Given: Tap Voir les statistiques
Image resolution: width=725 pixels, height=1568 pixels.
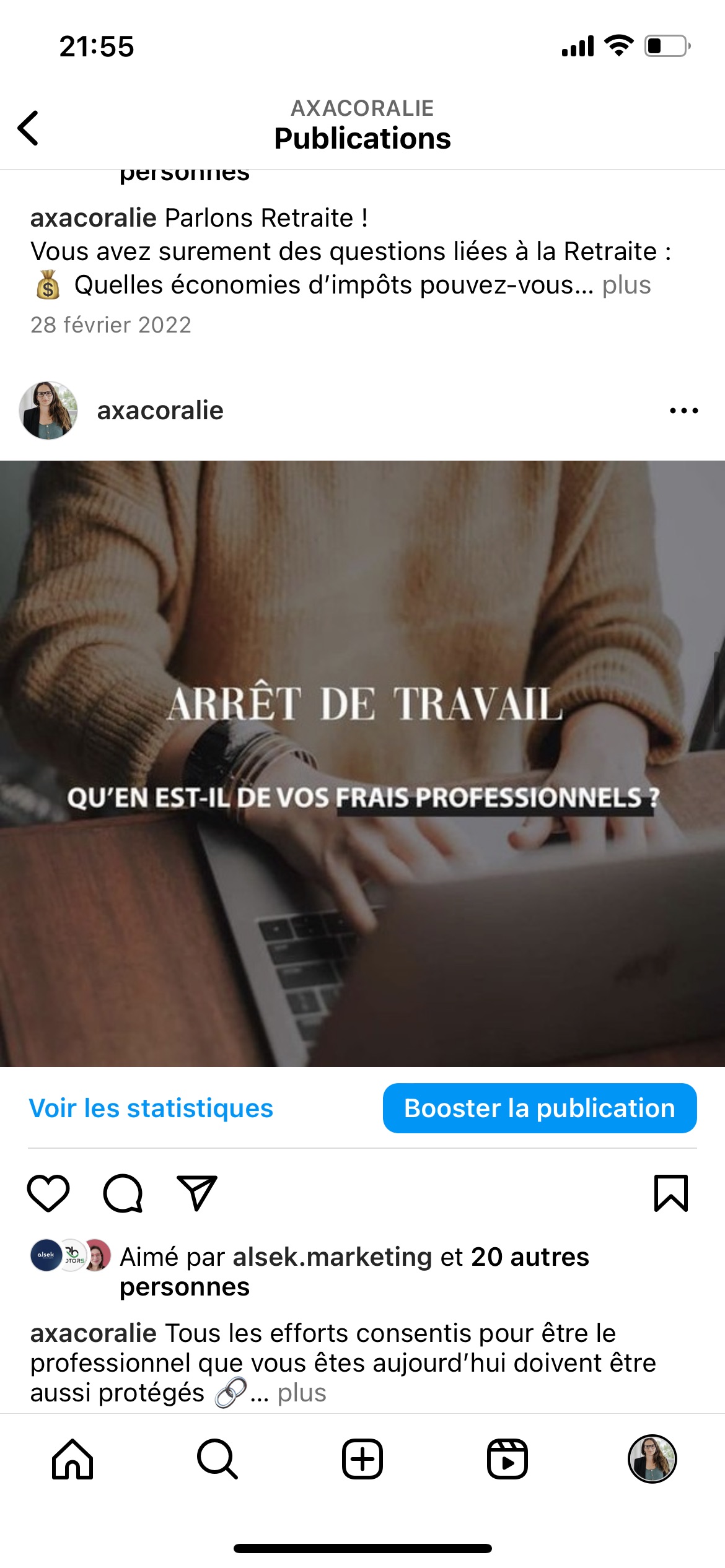Looking at the screenshot, I should 151,1108.
